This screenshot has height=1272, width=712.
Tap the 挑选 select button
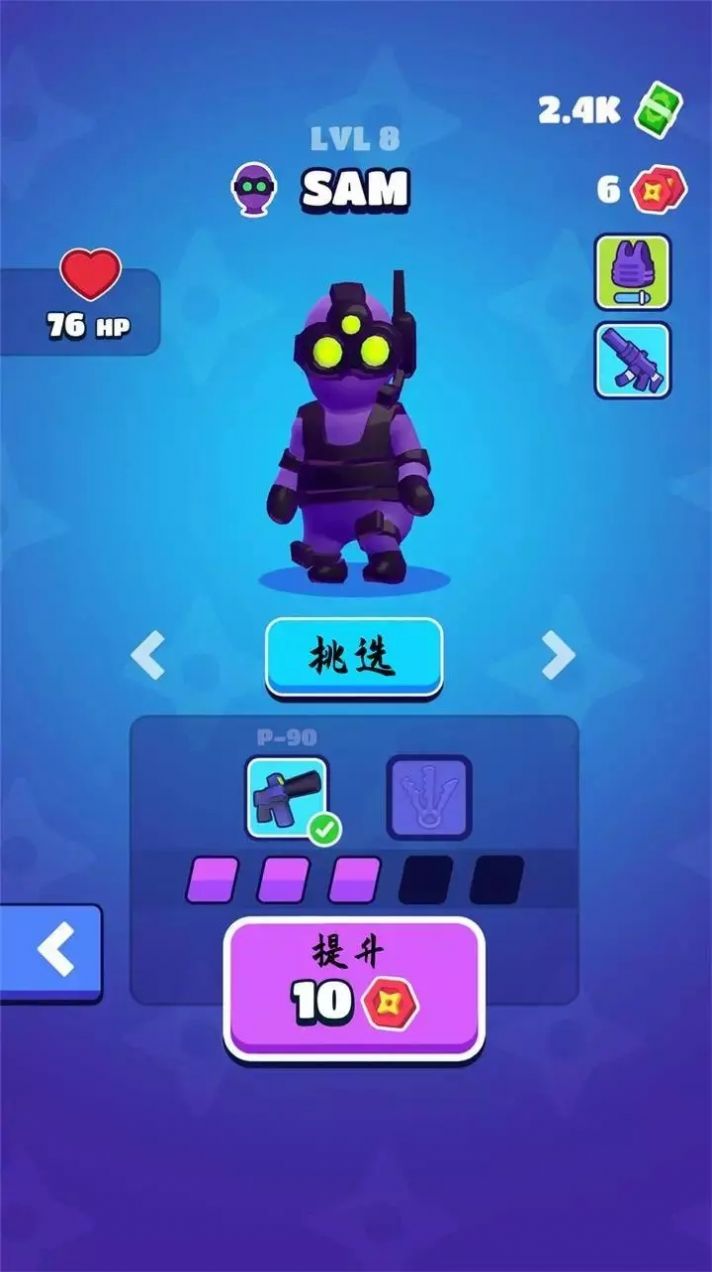pyautogui.click(x=354, y=655)
